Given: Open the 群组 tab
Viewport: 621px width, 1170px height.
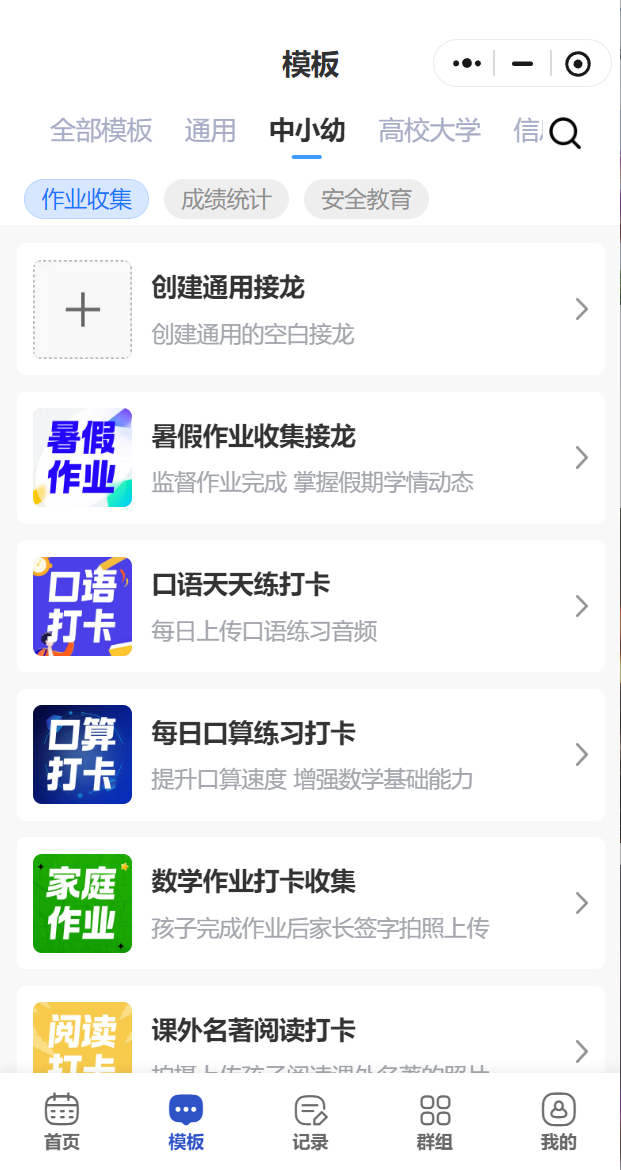Looking at the screenshot, I should click(435, 1122).
